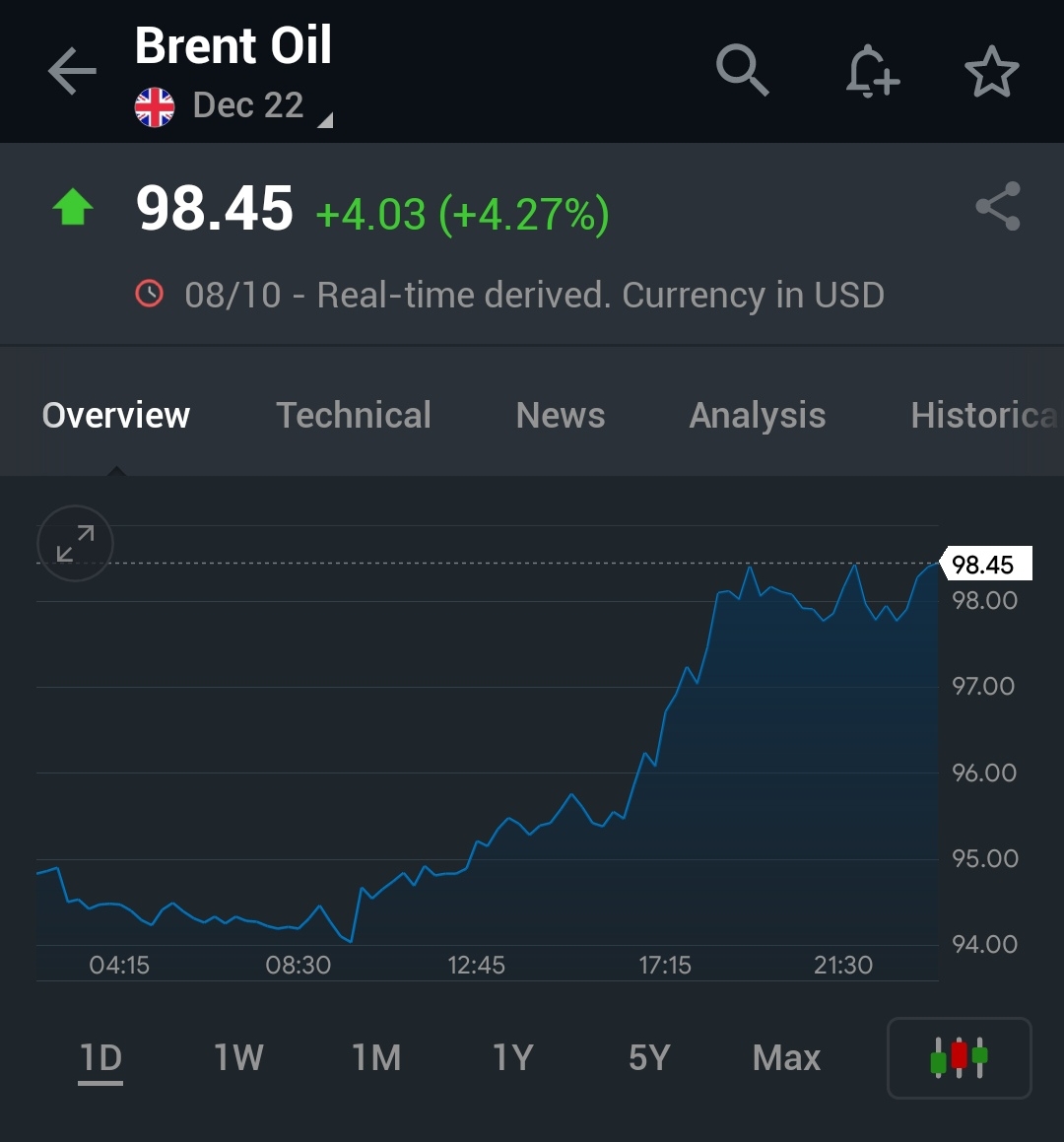Viewport: 1064px width, 1142px height.
Task: Open the search magnifier
Action: (x=742, y=72)
